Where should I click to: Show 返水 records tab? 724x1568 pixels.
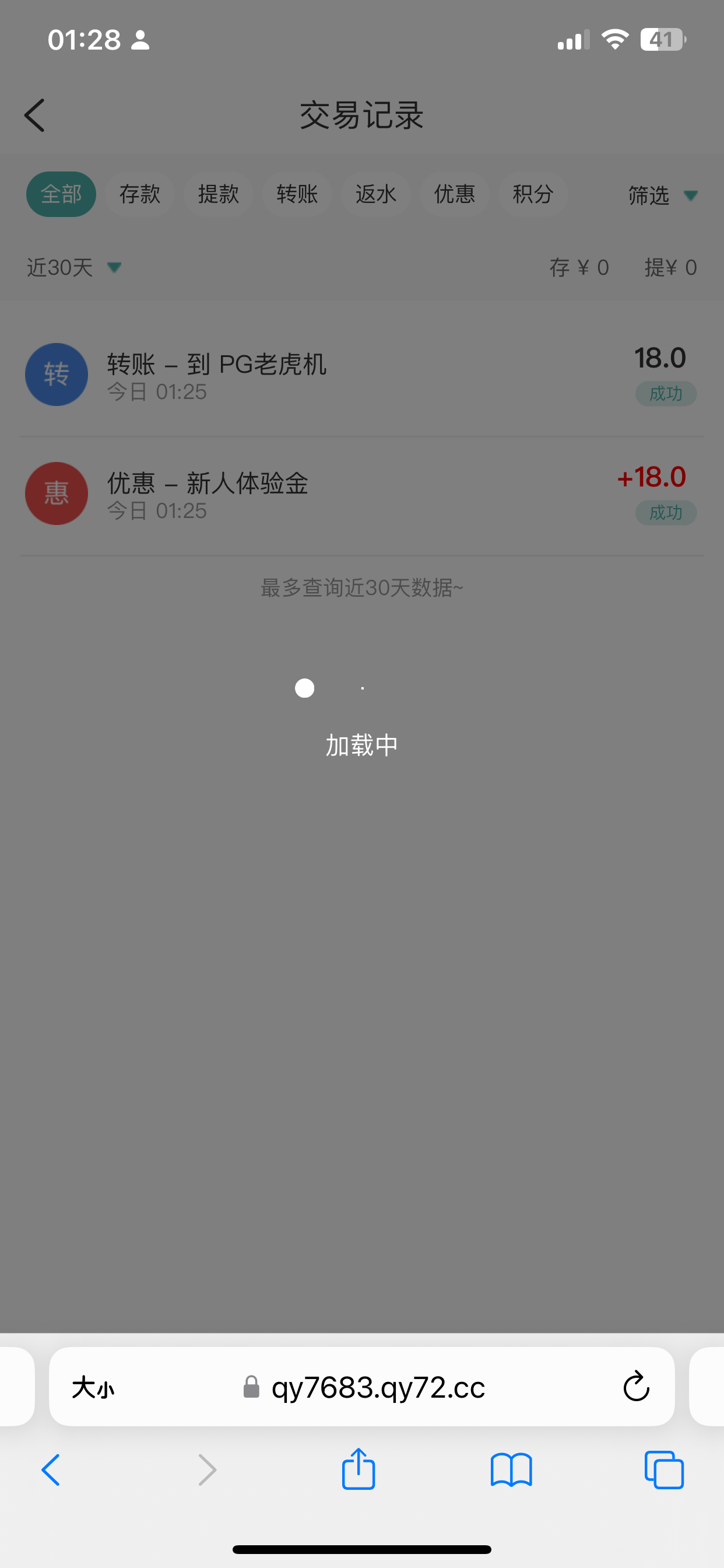pos(375,195)
